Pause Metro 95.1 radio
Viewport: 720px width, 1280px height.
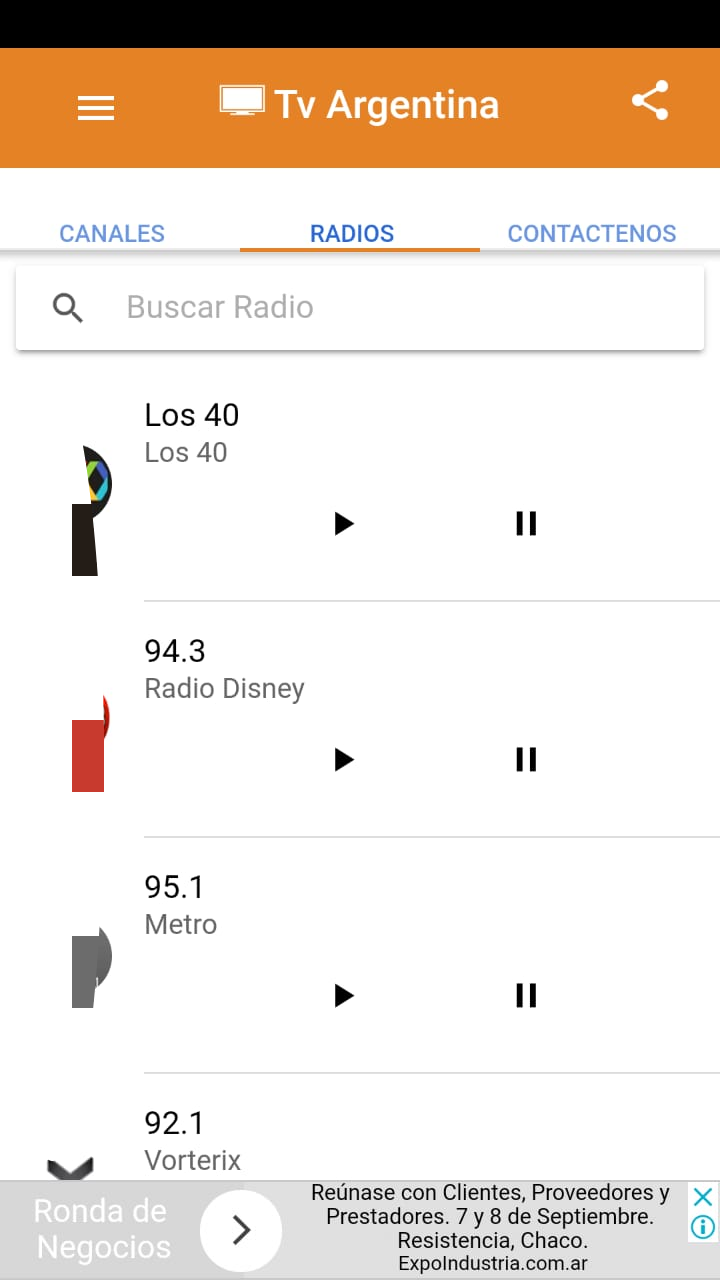pos(526,995)
